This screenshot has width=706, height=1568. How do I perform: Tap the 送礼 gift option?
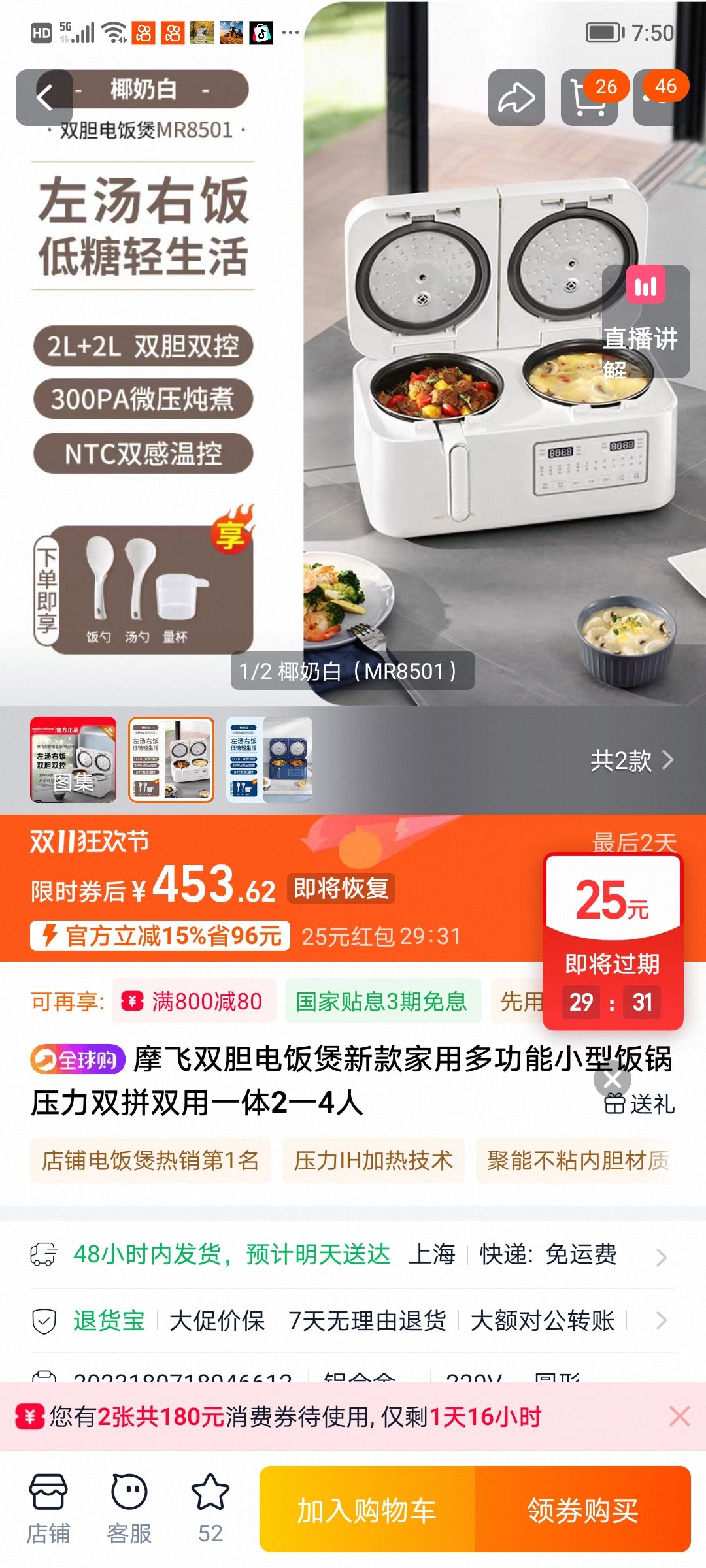(x=639, y=1104)
